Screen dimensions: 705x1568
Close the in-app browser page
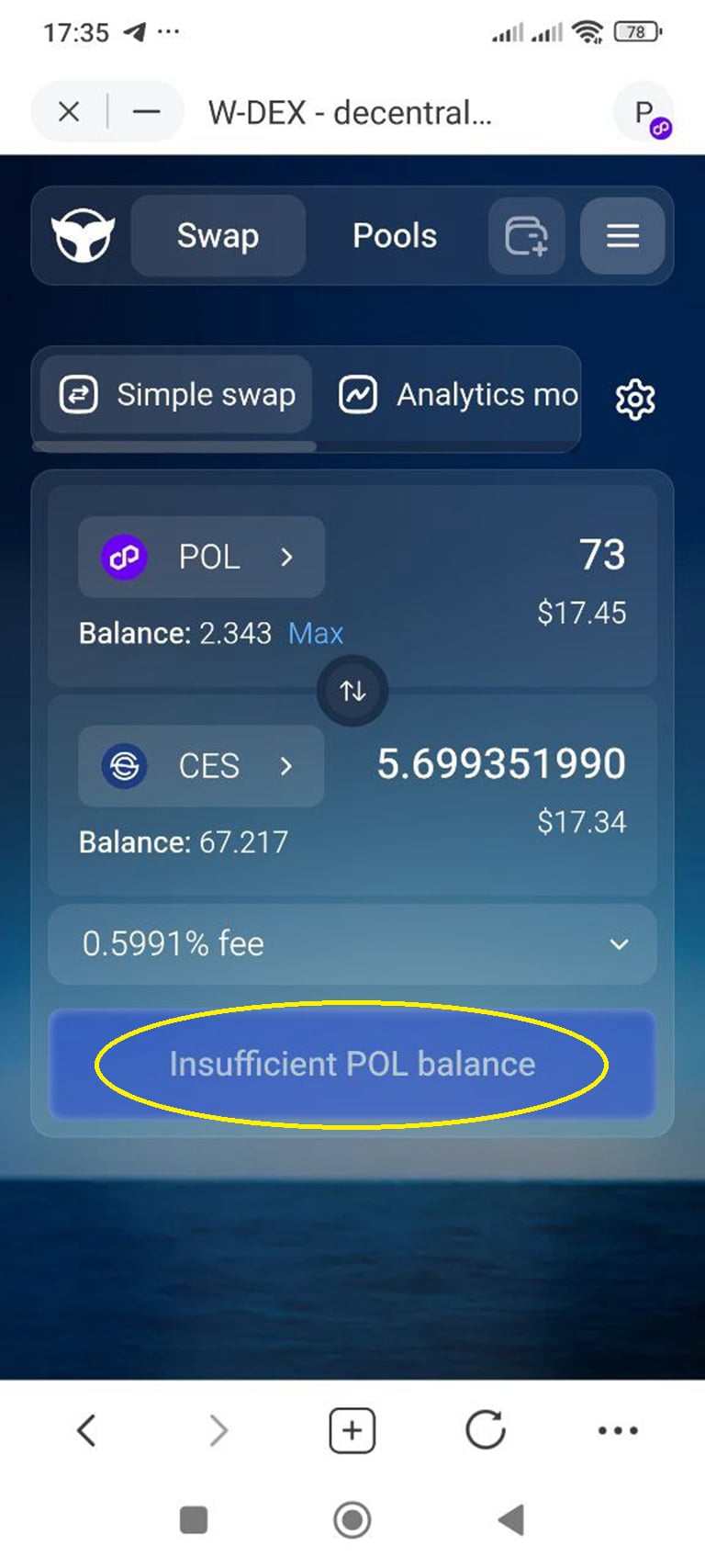coord(69,112)
